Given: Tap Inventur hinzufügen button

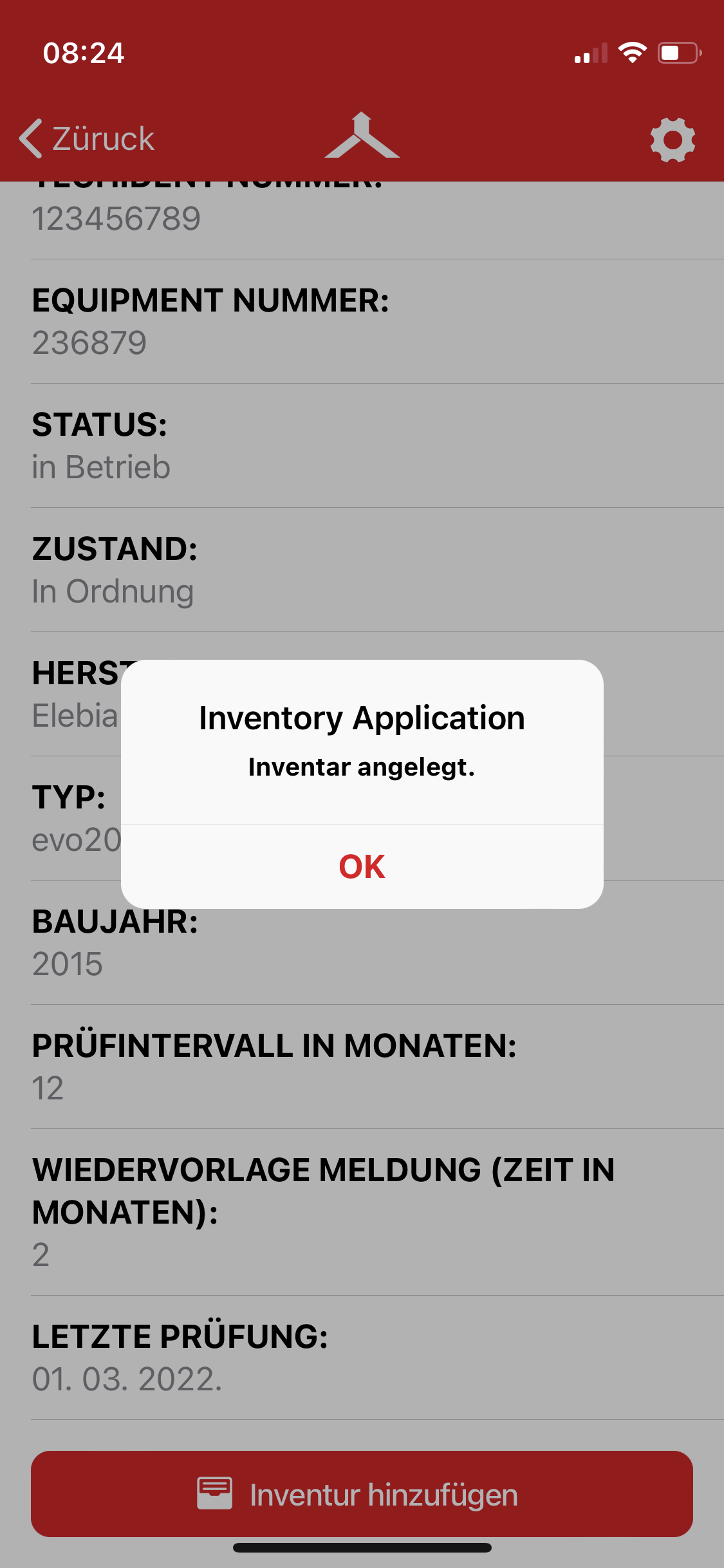Looking at the screenshot, I should 362,1494.
